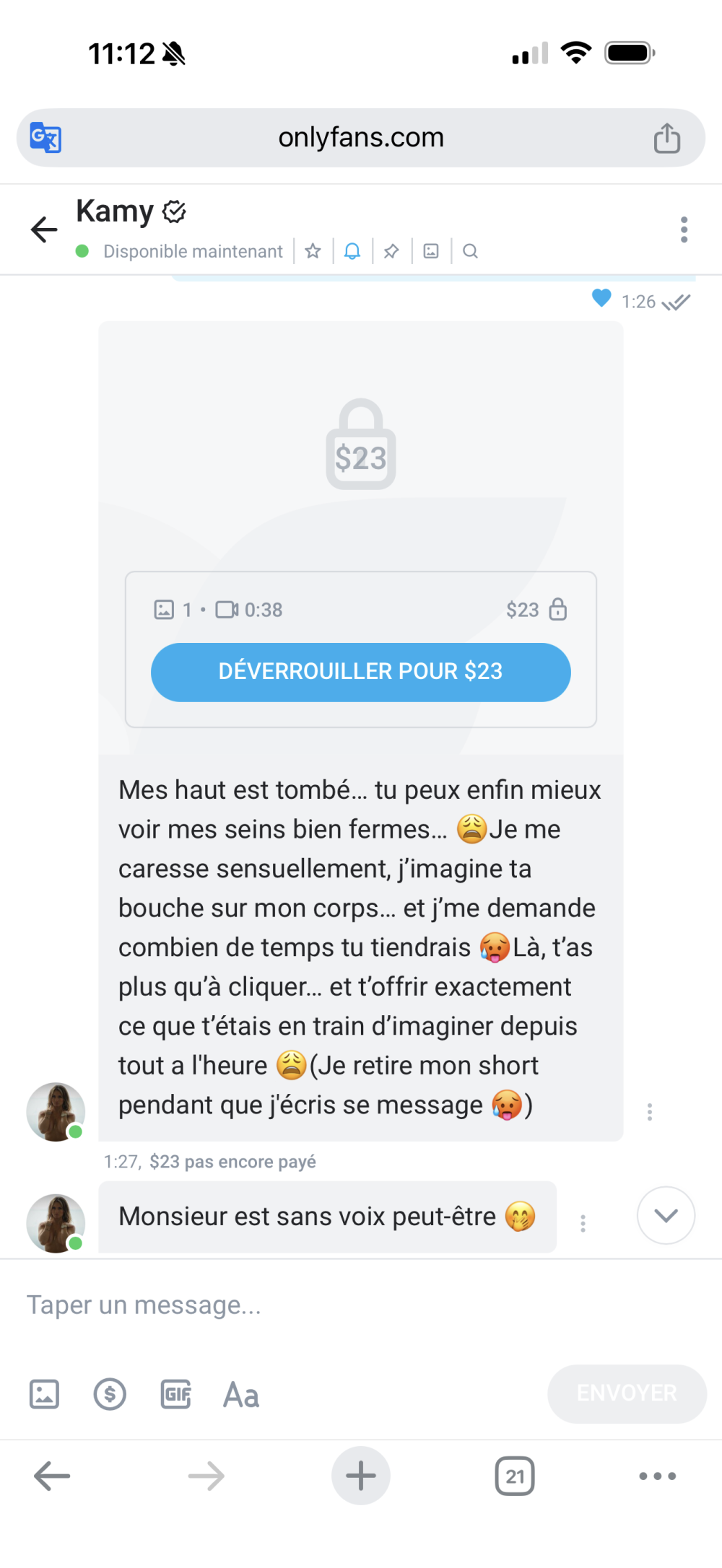Attach a photo from the message toolbar

(44, 1394)
